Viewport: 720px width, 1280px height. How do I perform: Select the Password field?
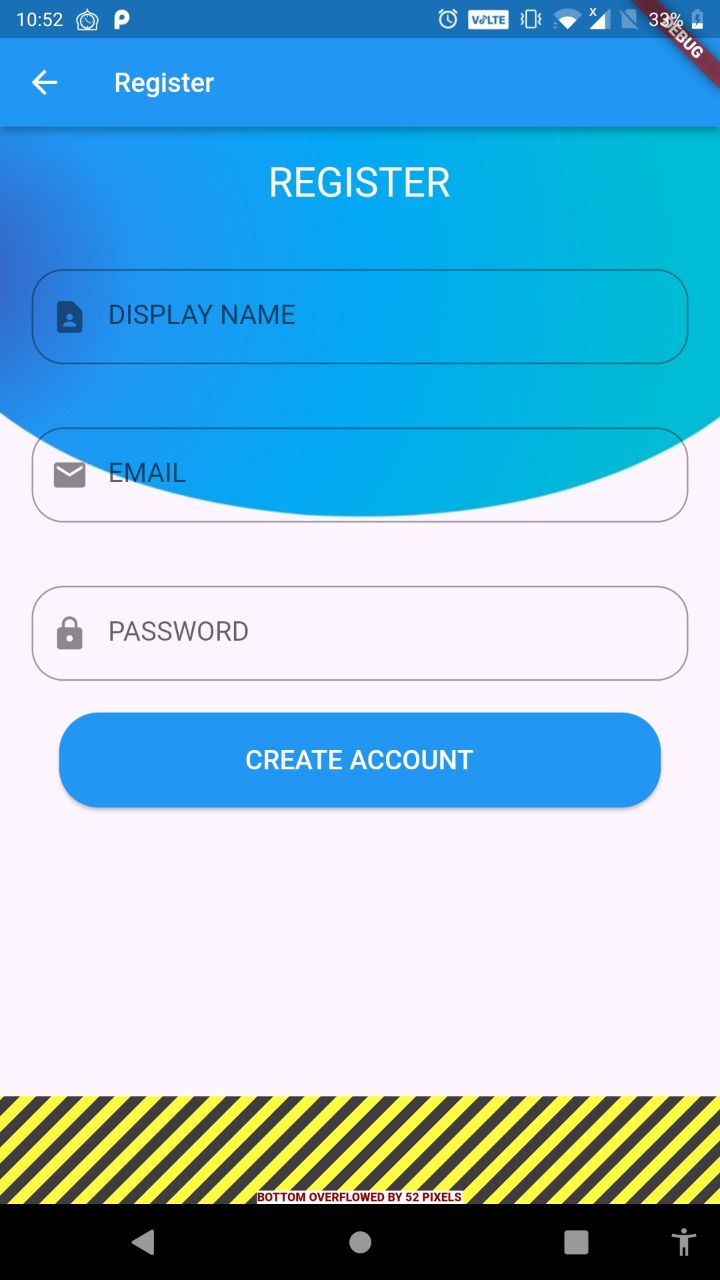click(360, 633)
